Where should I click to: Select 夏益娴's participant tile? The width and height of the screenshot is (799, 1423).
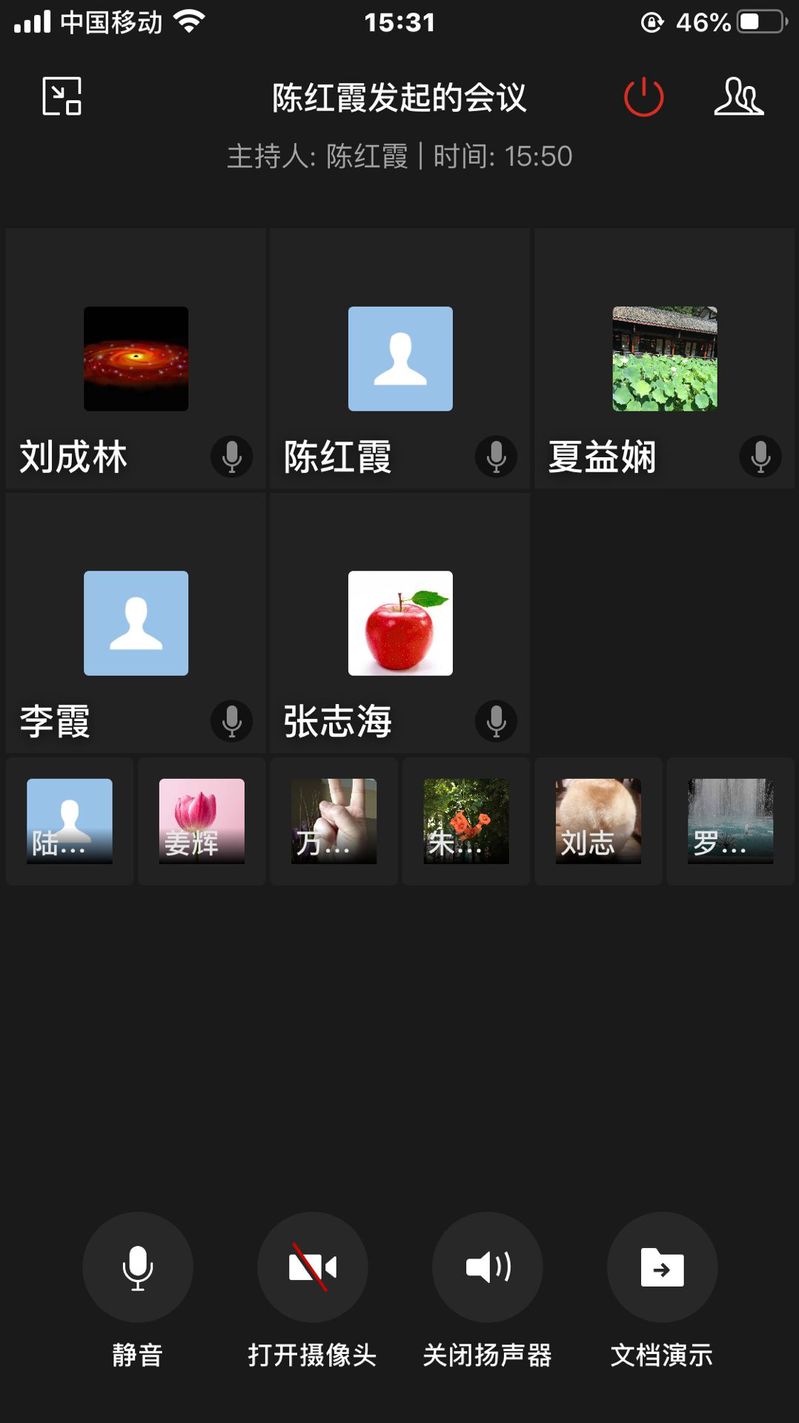[664, 359]
